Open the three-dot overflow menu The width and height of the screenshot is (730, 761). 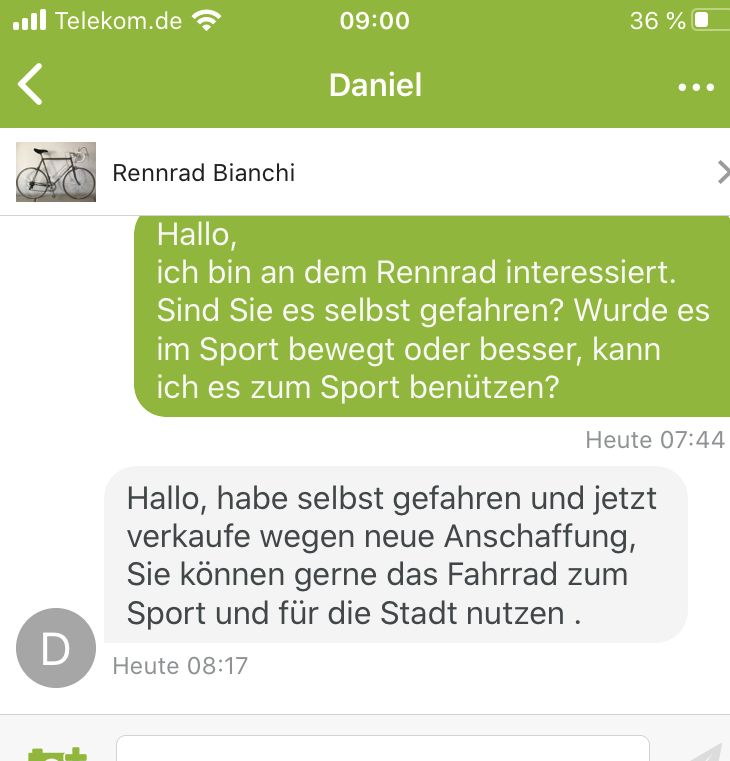click(x=696, y=87)
